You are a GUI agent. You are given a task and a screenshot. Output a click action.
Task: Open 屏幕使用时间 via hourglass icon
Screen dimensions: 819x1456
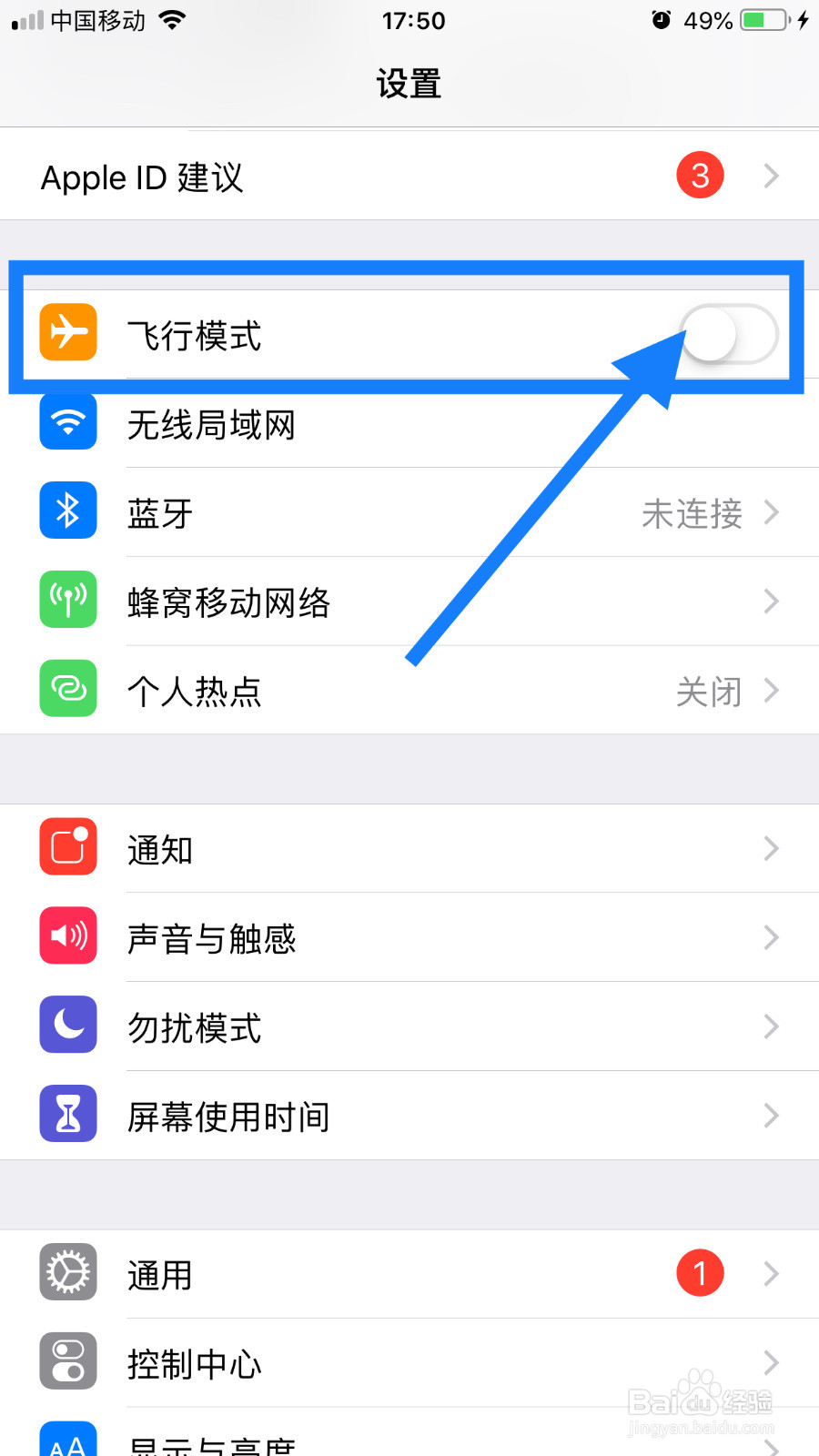(x=67, y=1113)
